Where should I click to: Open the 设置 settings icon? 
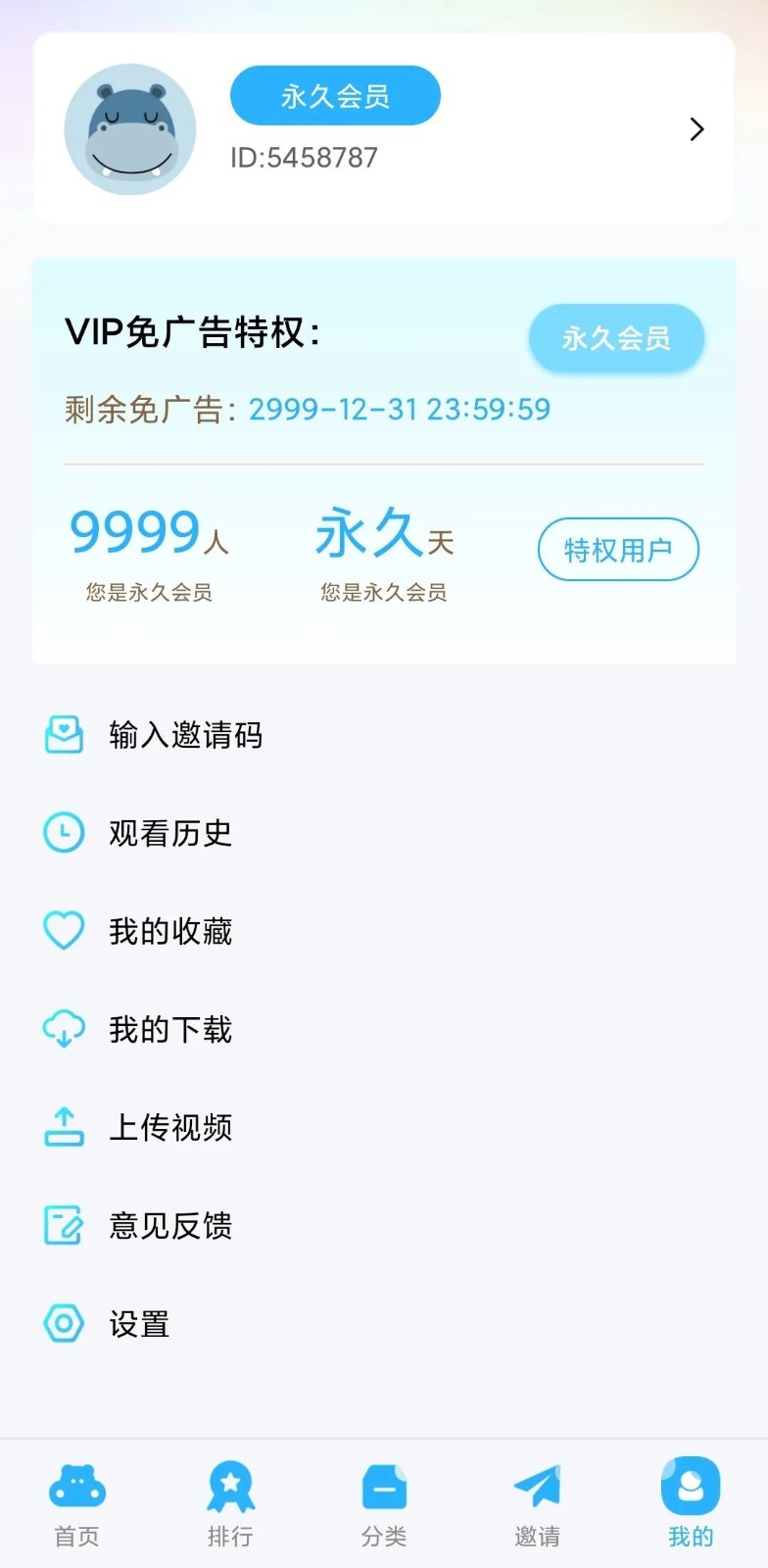pyautogui.click(x=63, y=1323)
